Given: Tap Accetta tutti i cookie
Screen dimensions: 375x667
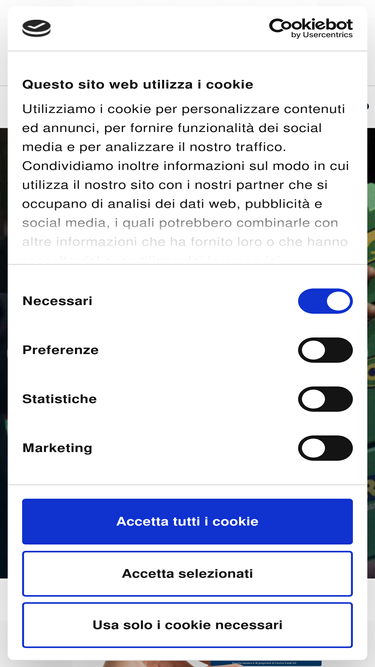Looking at the screenshot, I should (188, 522).
